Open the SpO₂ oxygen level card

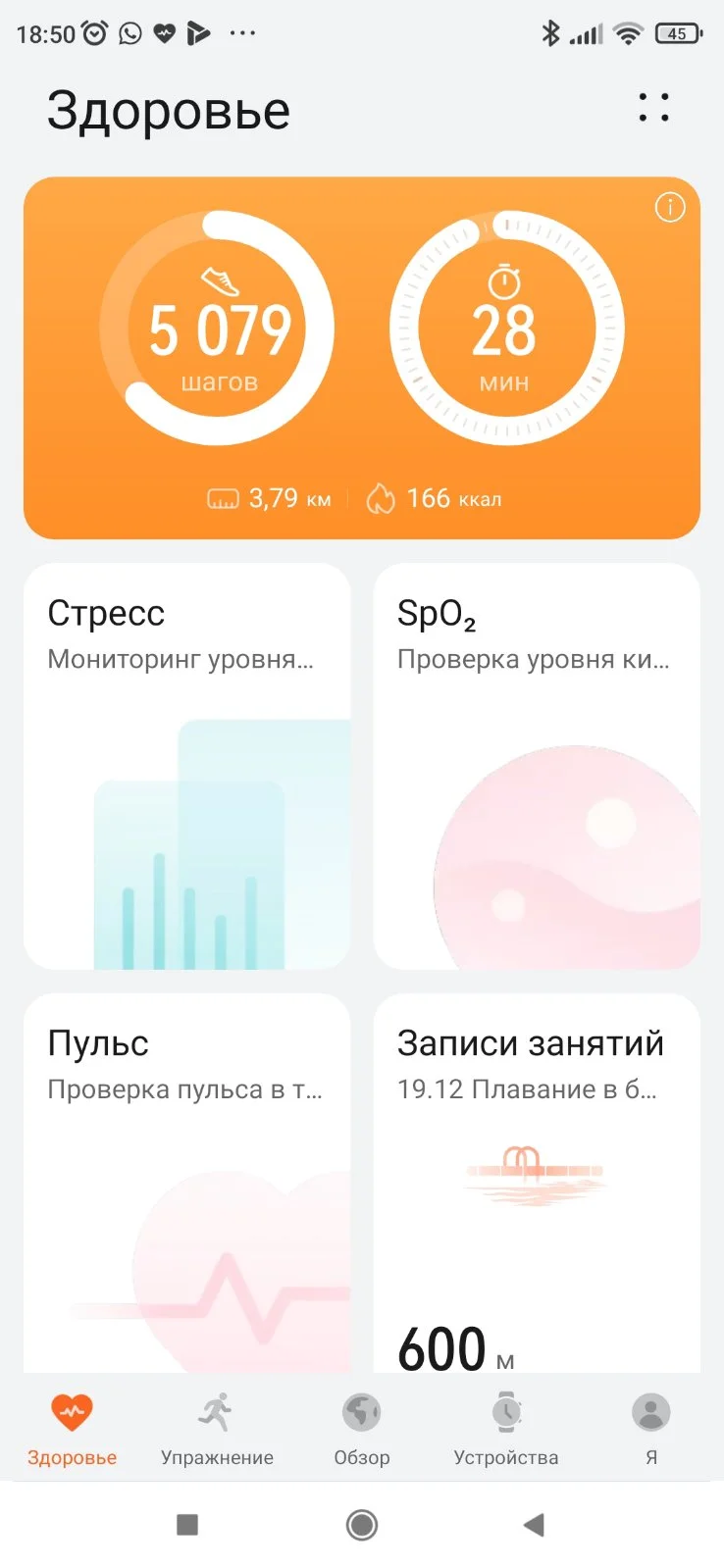click(x=537, y=765)
